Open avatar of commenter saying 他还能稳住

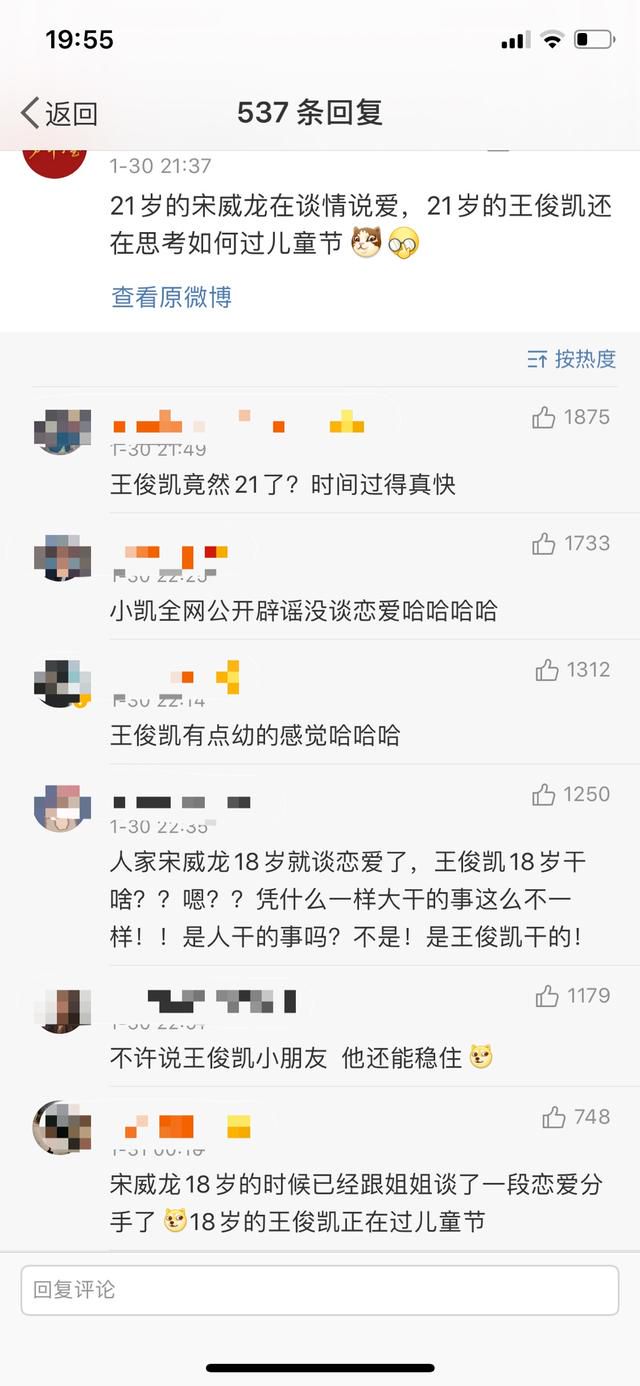tap(62, 1010)
